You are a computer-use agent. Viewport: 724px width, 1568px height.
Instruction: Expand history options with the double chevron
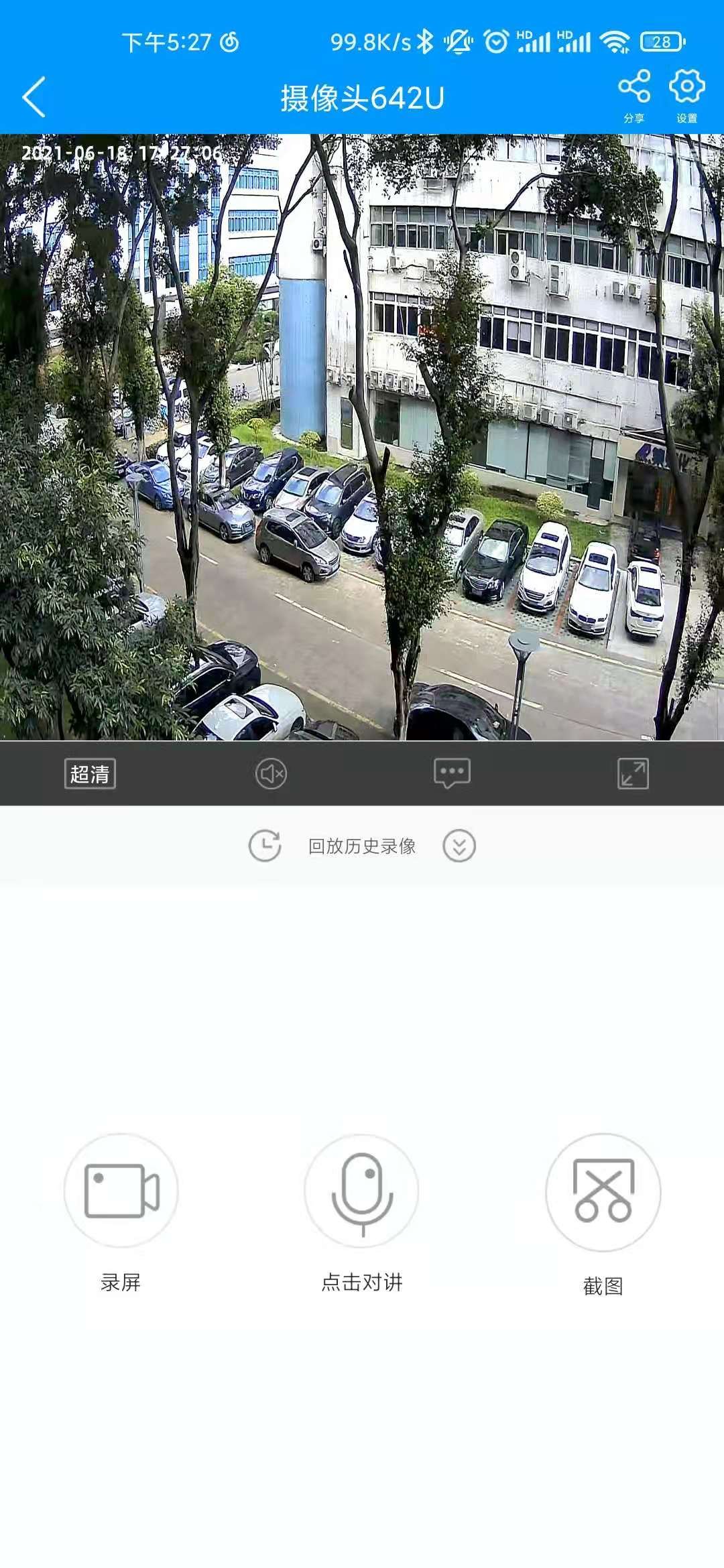(x=459, y=846)
